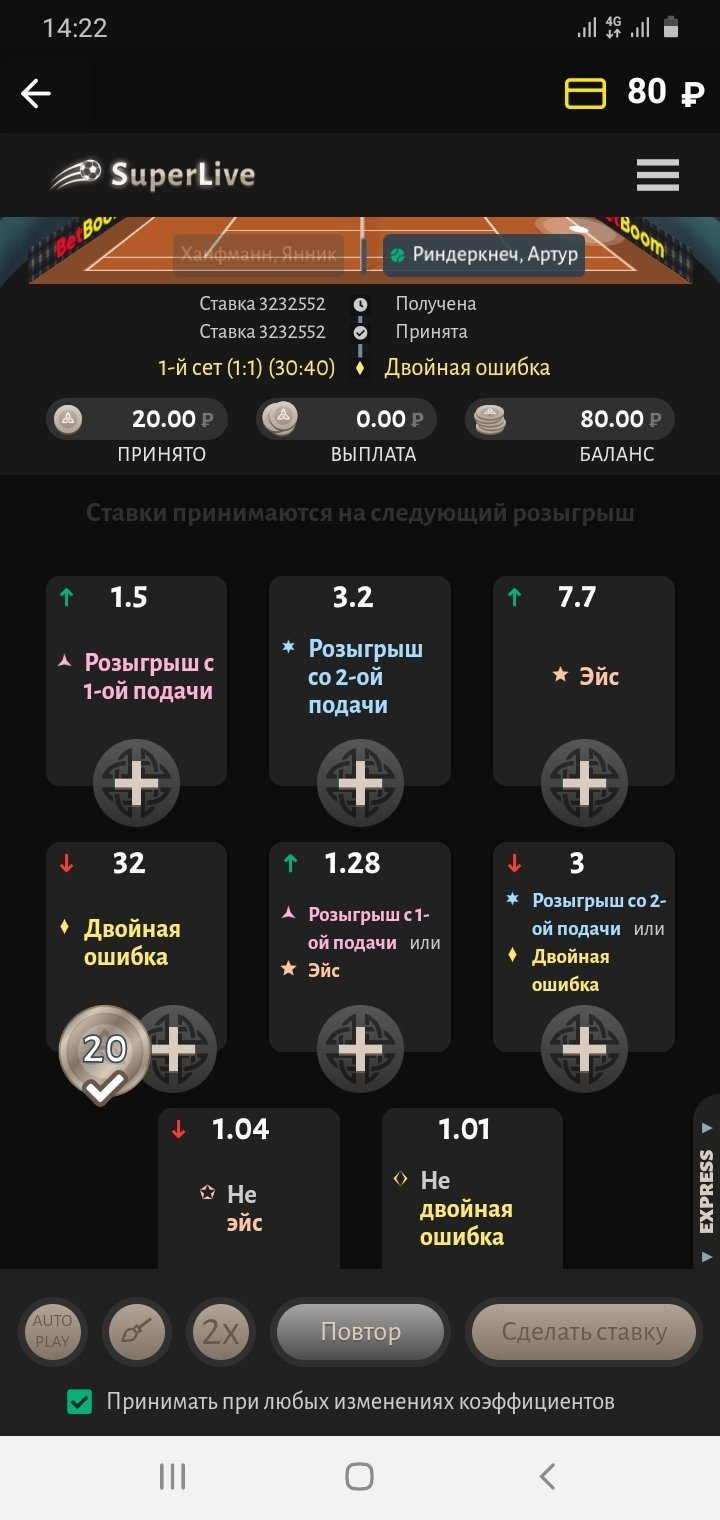Go to the home screen
This screenshot has width=720, height=1520.
point(359,1476)
